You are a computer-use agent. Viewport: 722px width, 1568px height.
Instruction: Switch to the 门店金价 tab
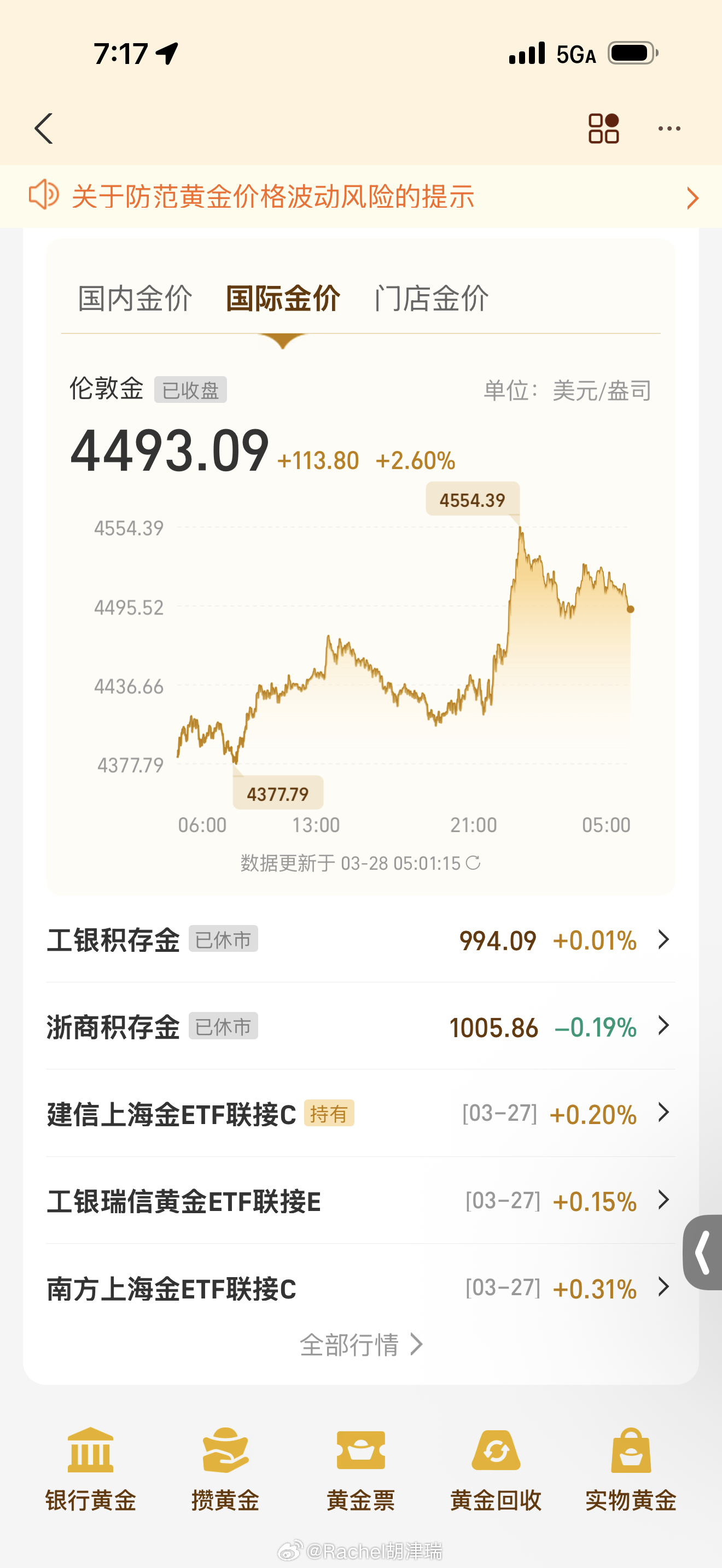pyautogui.click(x=431, y=299)
